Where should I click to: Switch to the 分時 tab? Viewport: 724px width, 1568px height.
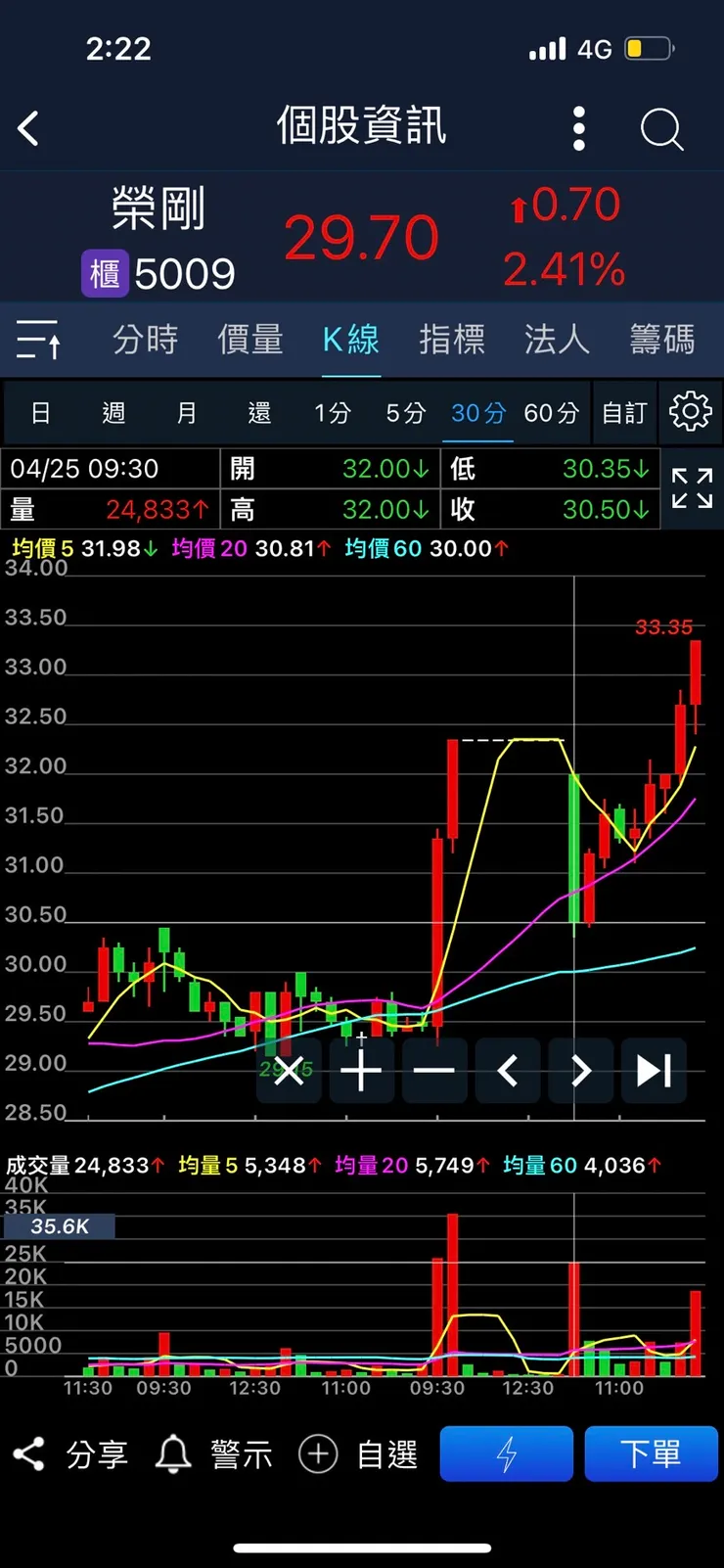pos(145,340)
